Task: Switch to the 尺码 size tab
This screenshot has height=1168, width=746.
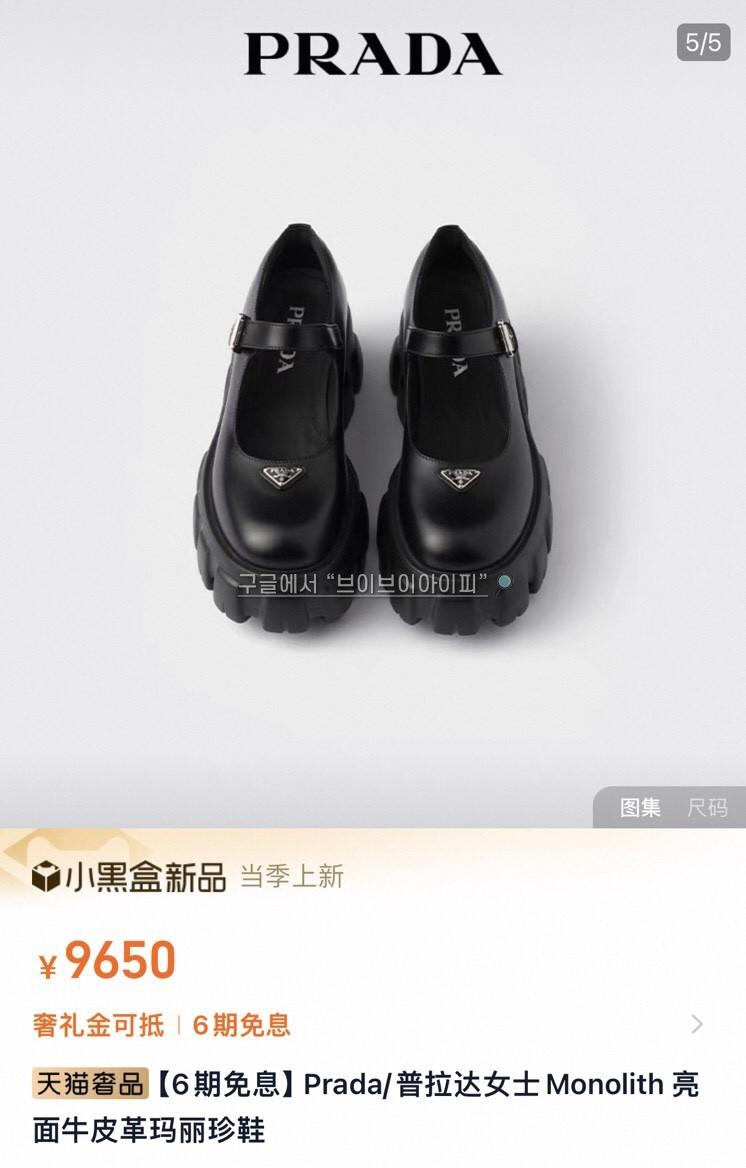Action: click(x=707, y=807)
